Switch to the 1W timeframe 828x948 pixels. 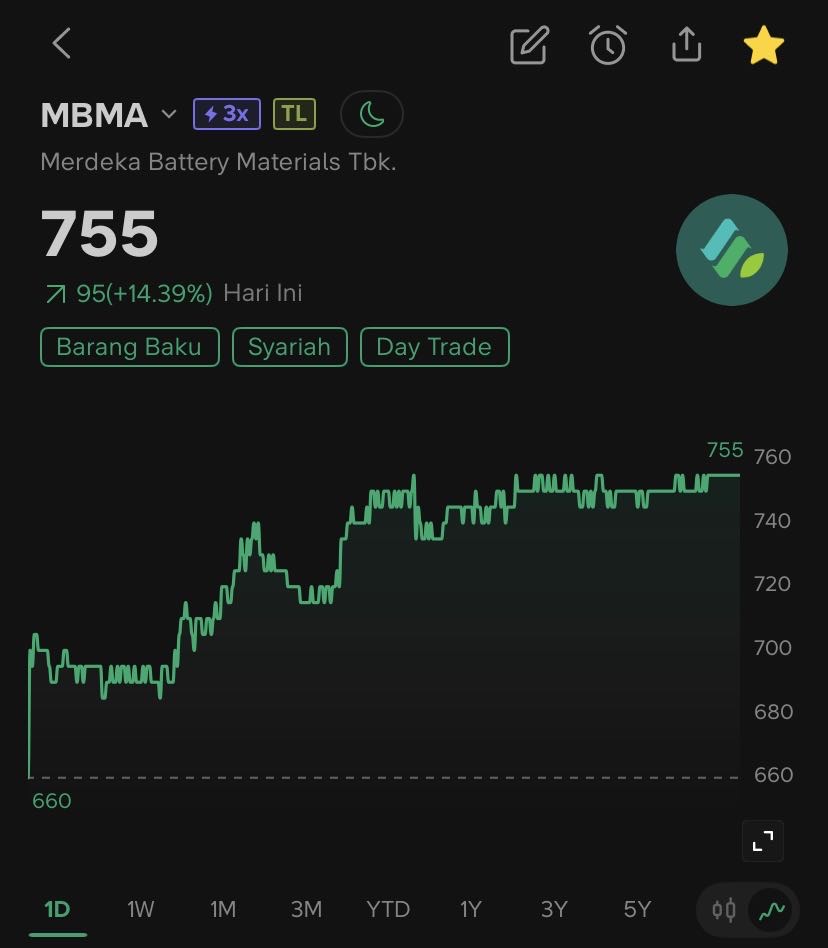click(x=140, y=909)
